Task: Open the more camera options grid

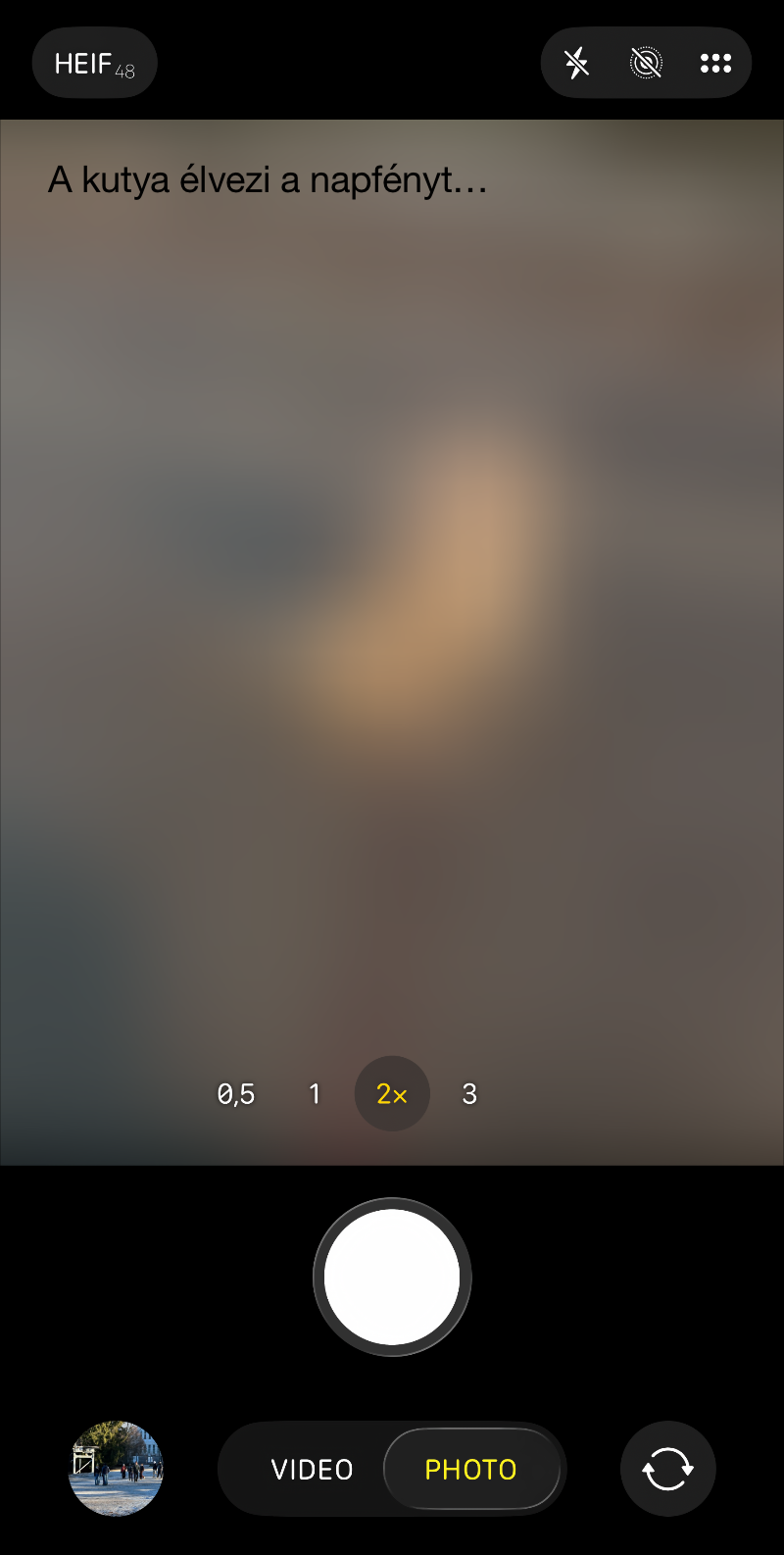Action: click(x=715, y=64)
